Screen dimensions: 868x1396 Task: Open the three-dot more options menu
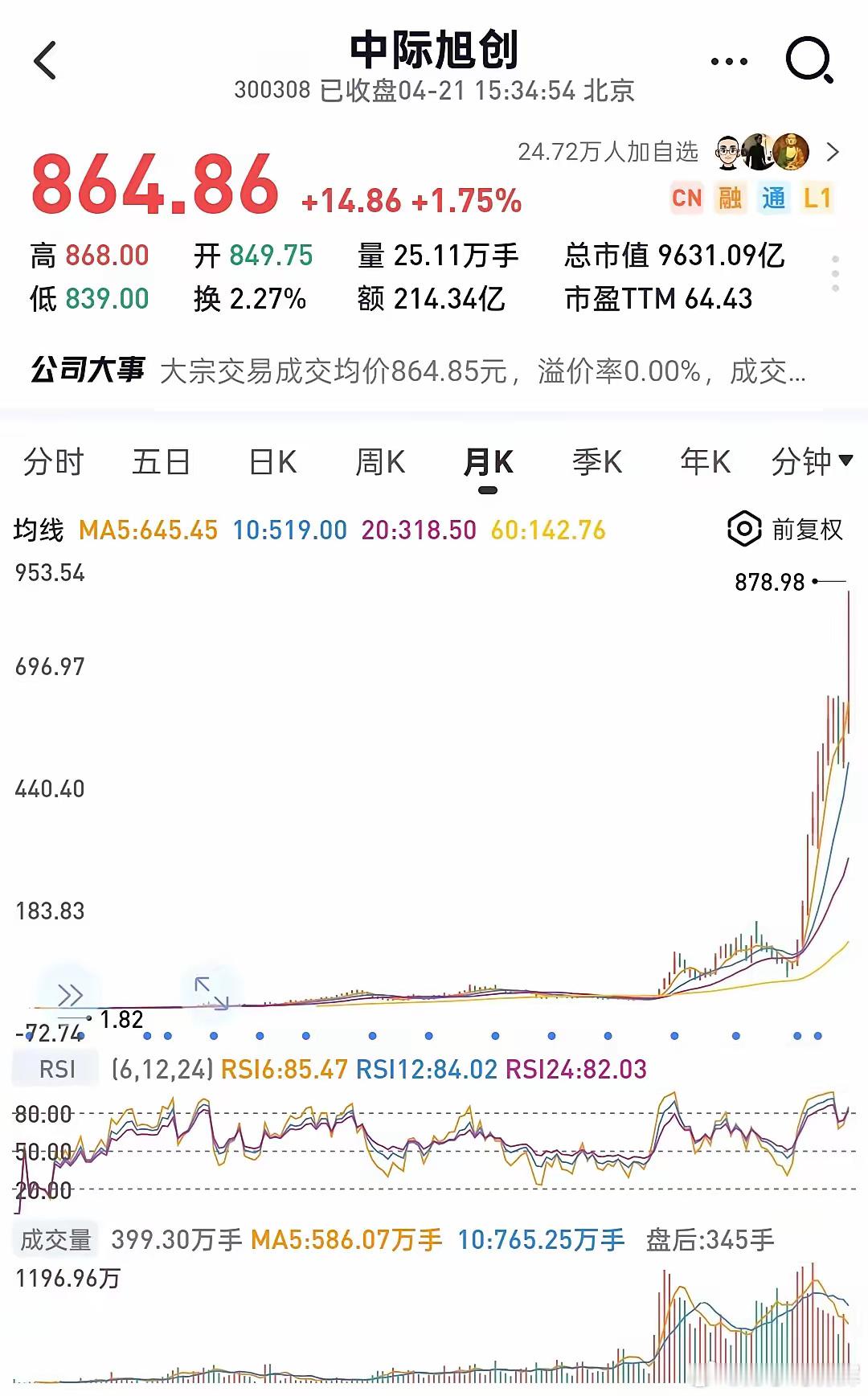coord(729,61)
